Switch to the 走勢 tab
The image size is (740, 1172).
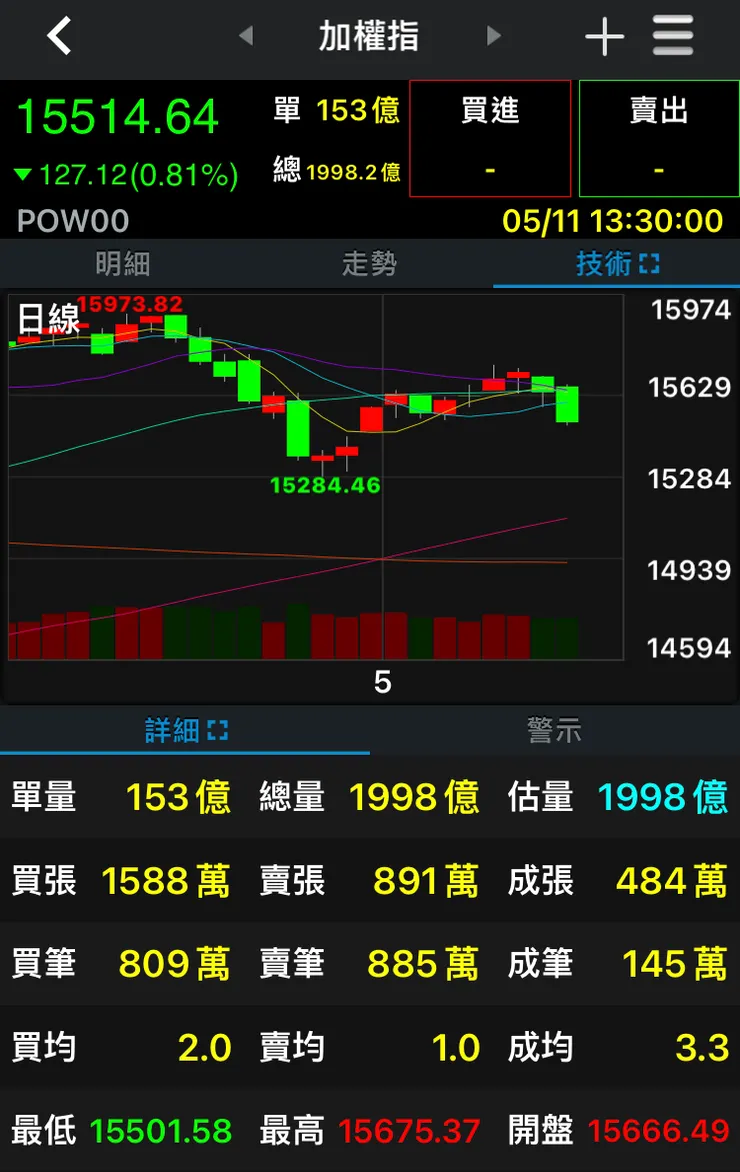369,263
